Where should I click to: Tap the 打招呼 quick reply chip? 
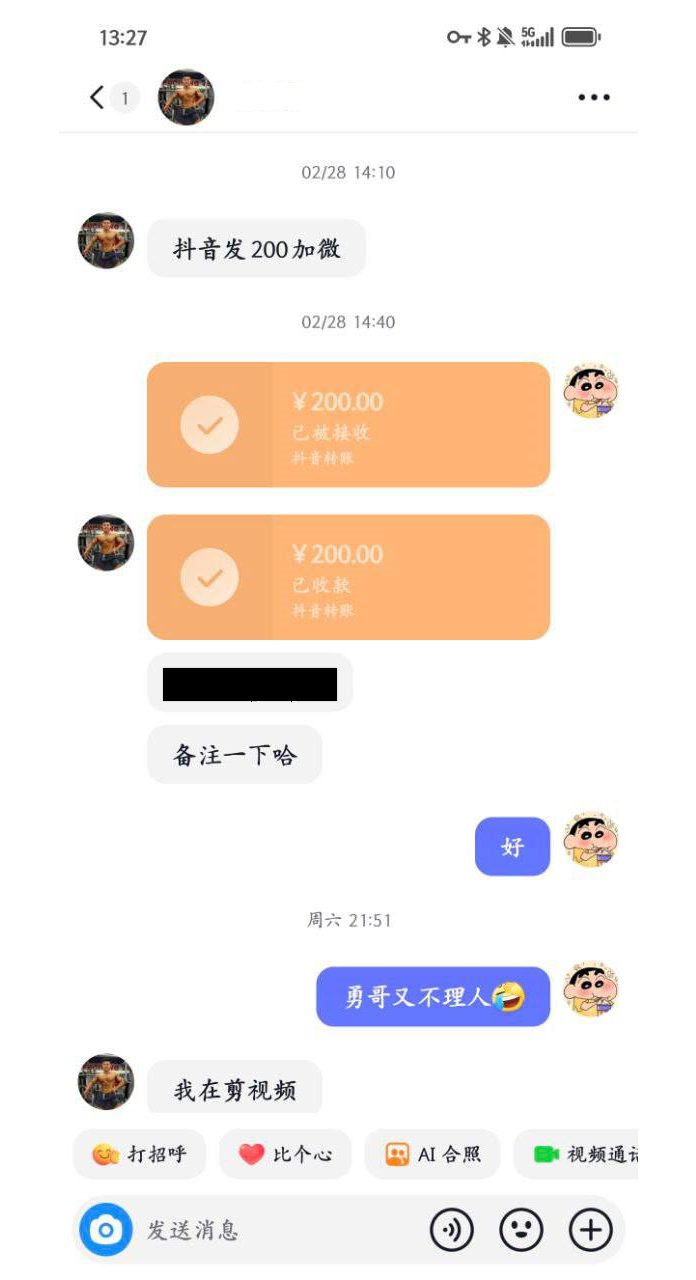pos(139,1154)
